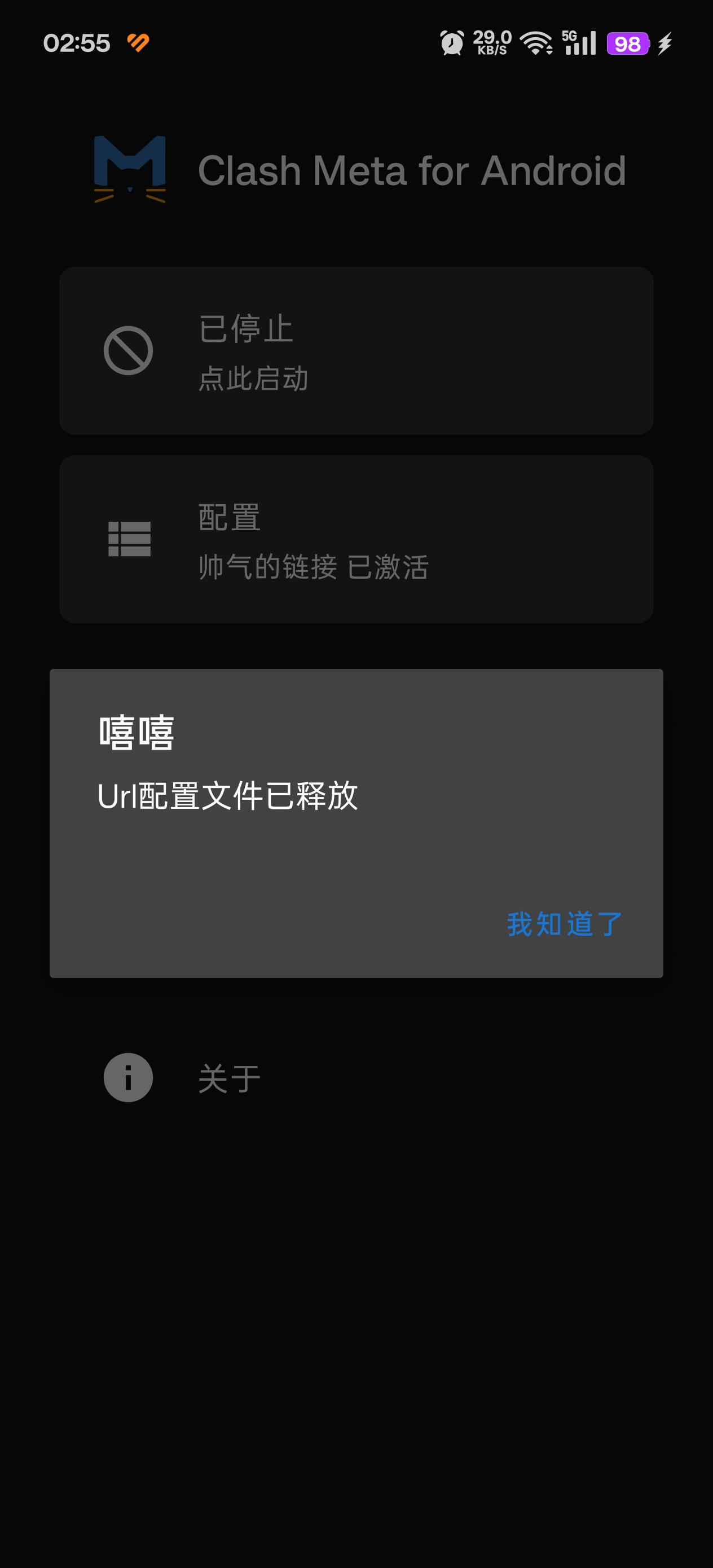Start the proxy via the 已停止 card
The height and width of the screenshot is (1568, 713).
356,351
